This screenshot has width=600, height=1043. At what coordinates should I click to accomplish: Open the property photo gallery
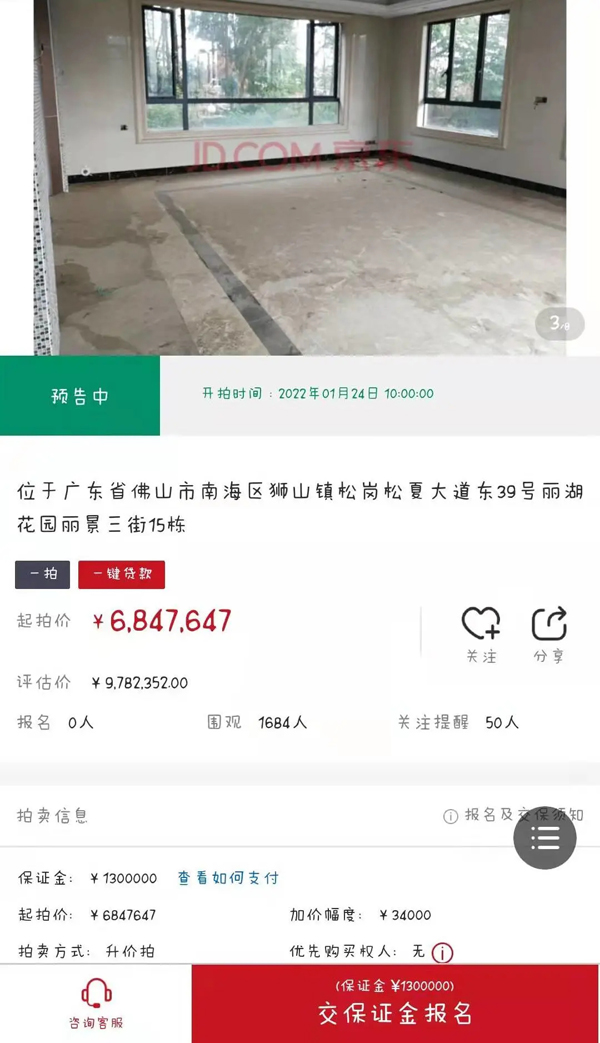[300, 180]
